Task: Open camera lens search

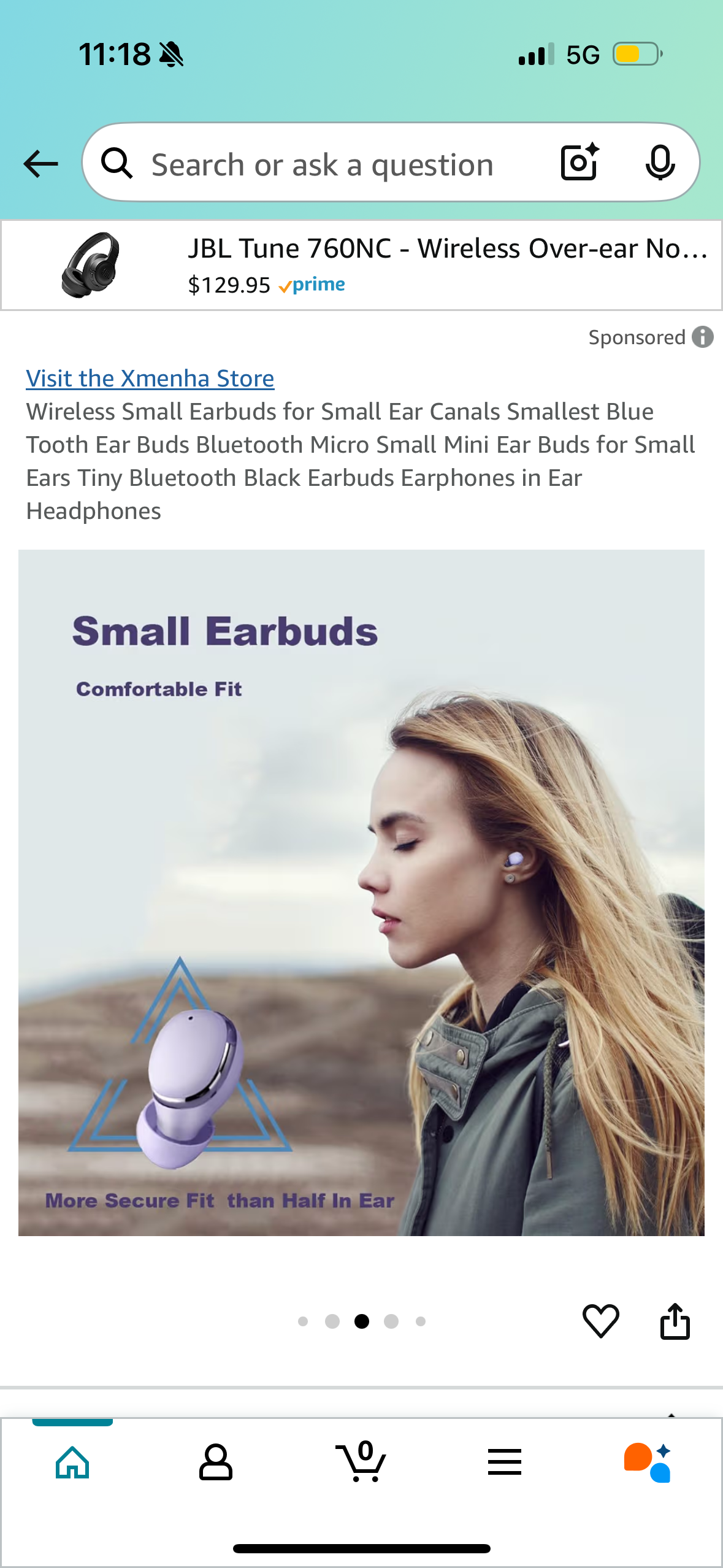Action: click(580, 163)
